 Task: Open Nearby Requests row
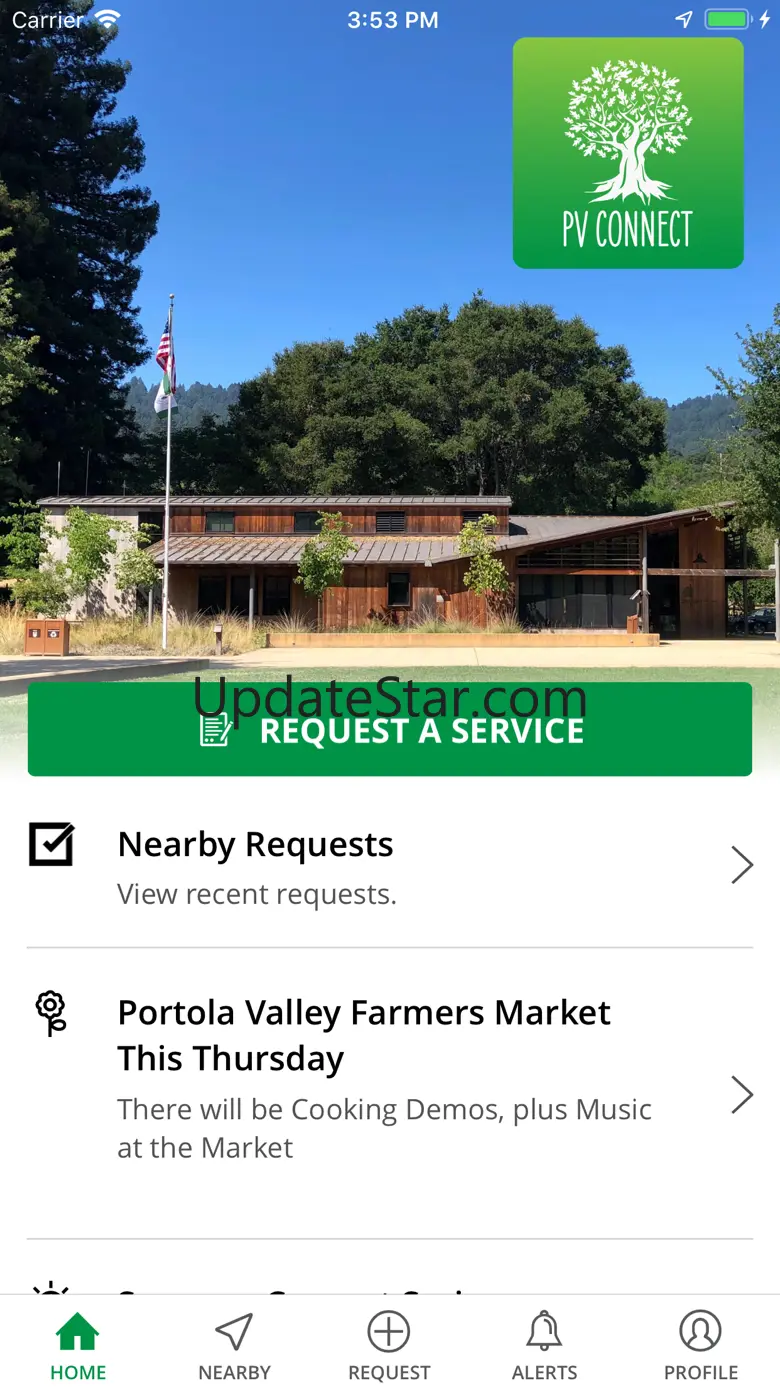[390, 865]
